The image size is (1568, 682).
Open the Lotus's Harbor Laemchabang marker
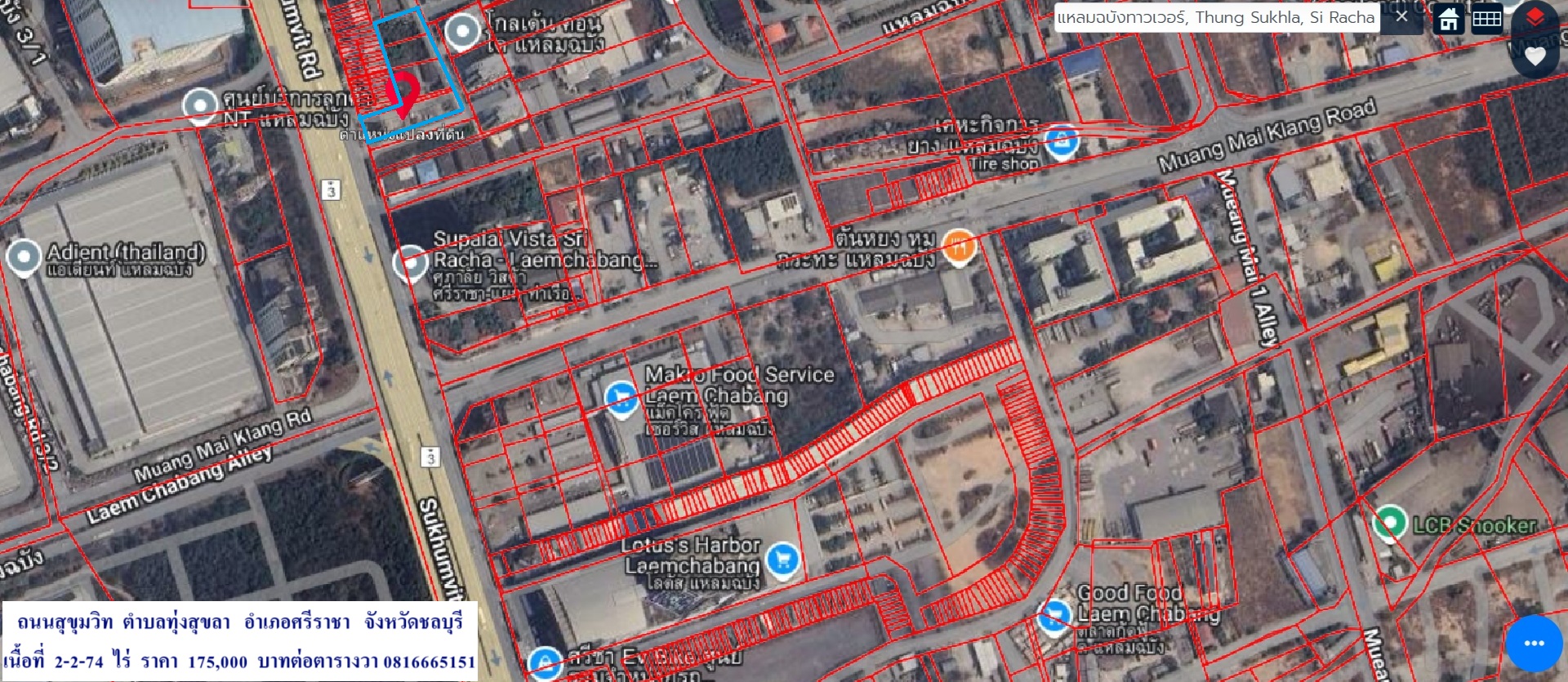[x=783, y=560]
